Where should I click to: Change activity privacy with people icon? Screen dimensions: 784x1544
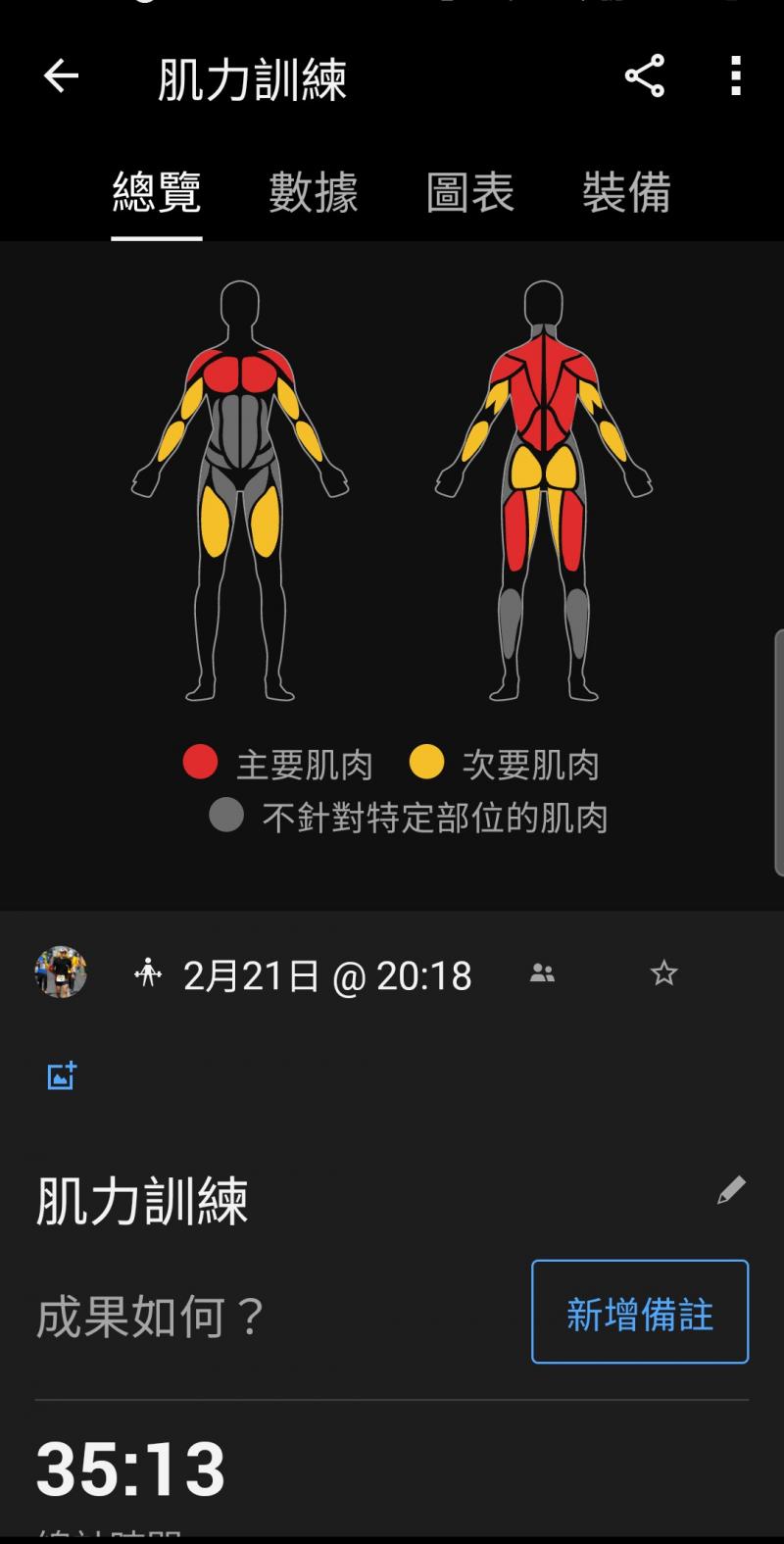tap(542, 973)
